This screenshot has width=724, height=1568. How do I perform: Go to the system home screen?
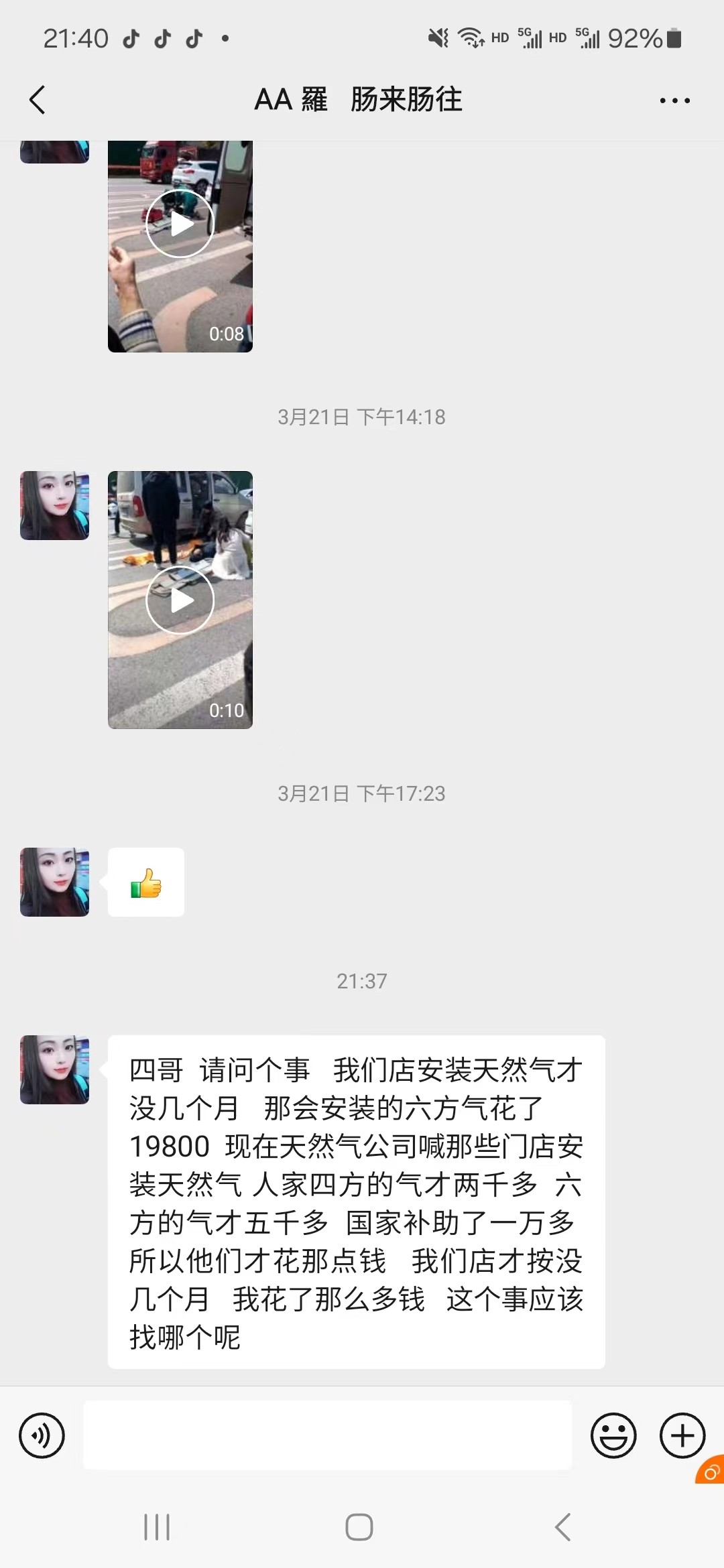359,1527
